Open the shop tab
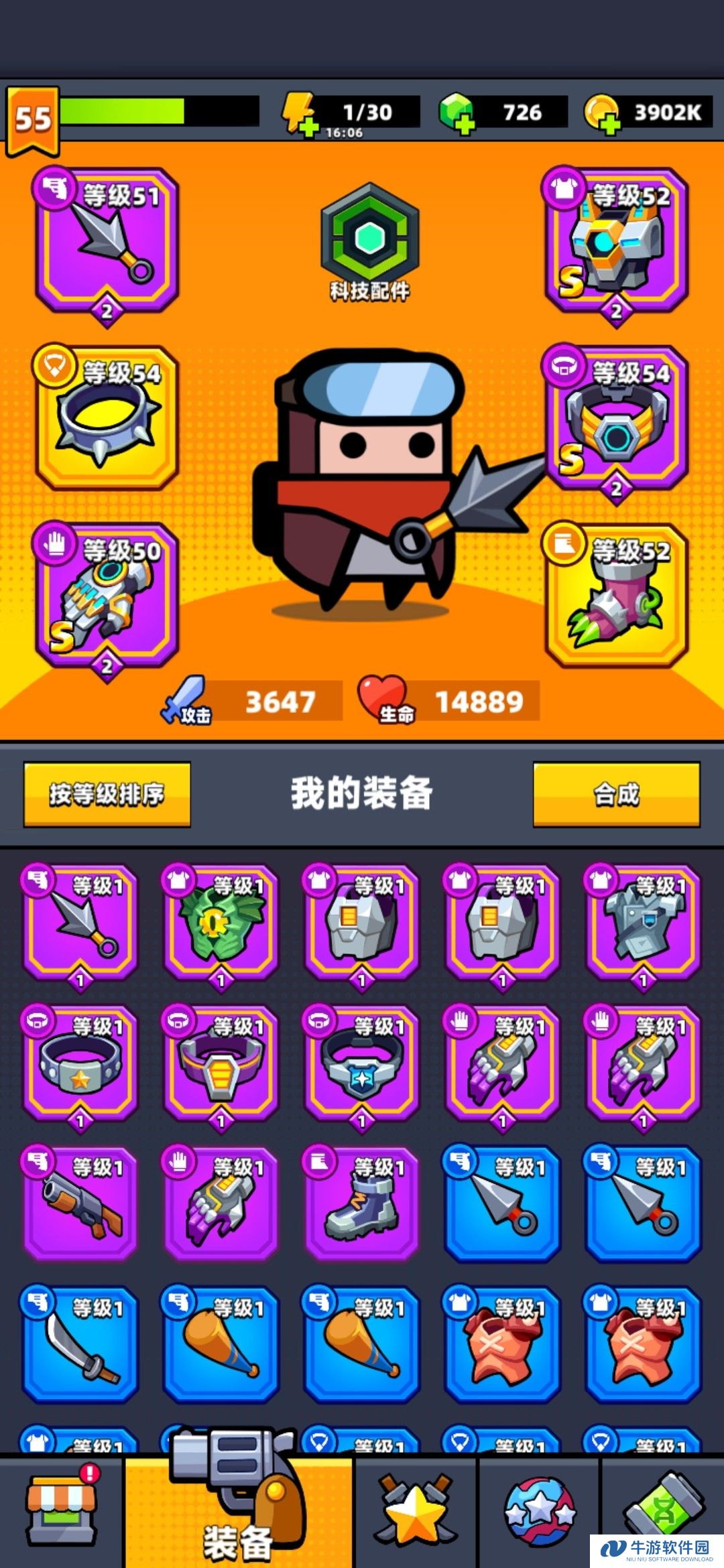 click(x=62, y=1511)
